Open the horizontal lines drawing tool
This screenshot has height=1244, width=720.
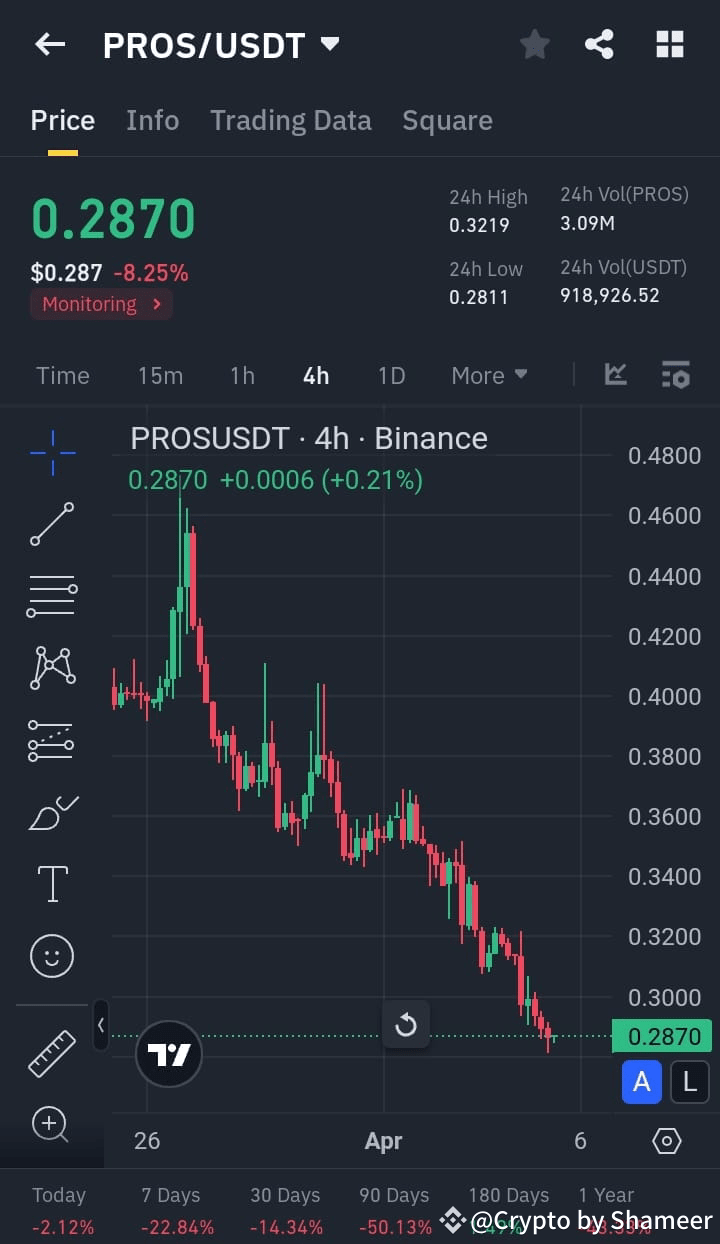click(x=50, y=596)
